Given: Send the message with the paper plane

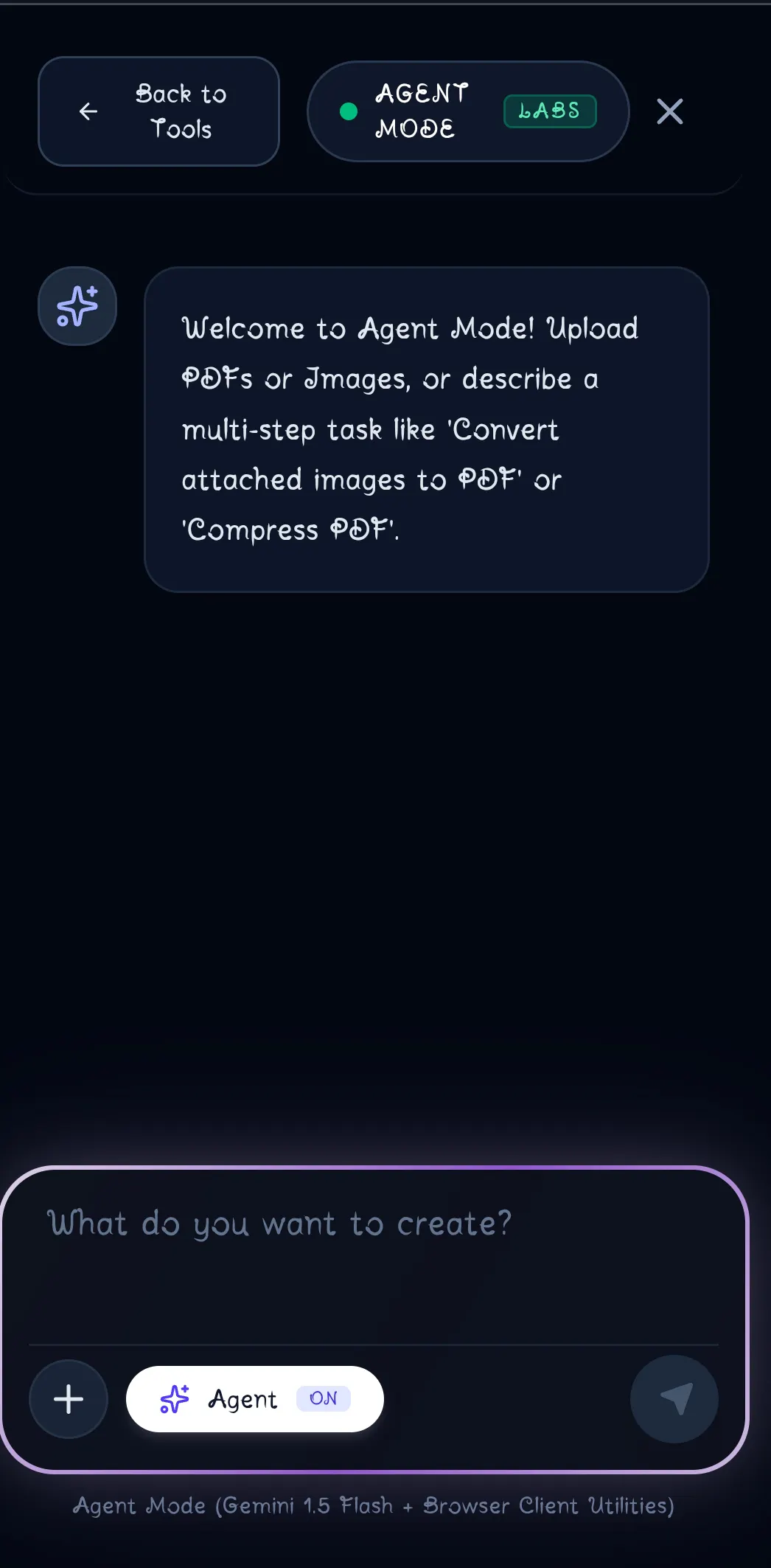Looking at the screenshot, I should pos(674,1399).
